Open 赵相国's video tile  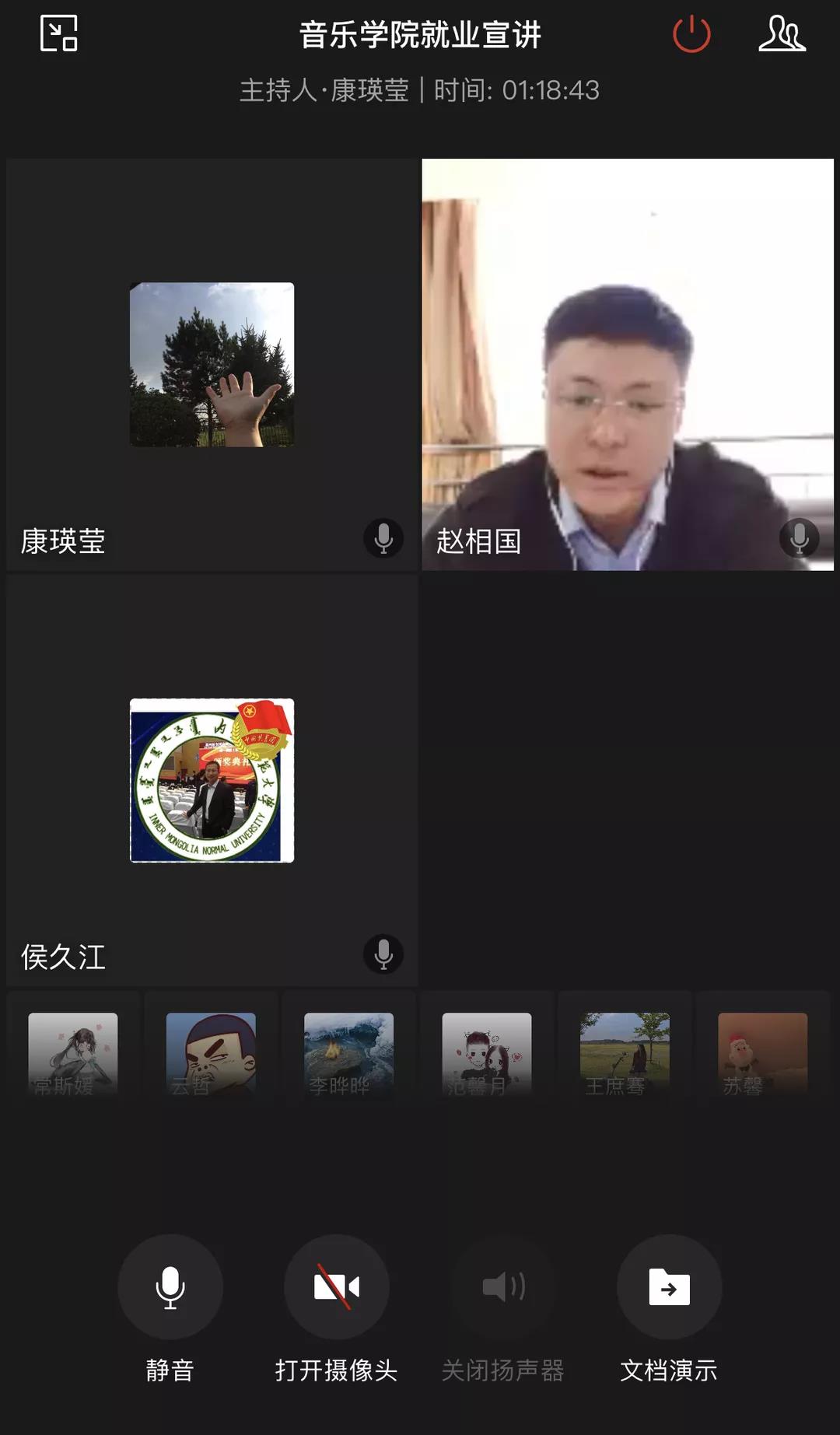(x=627, y=364)
